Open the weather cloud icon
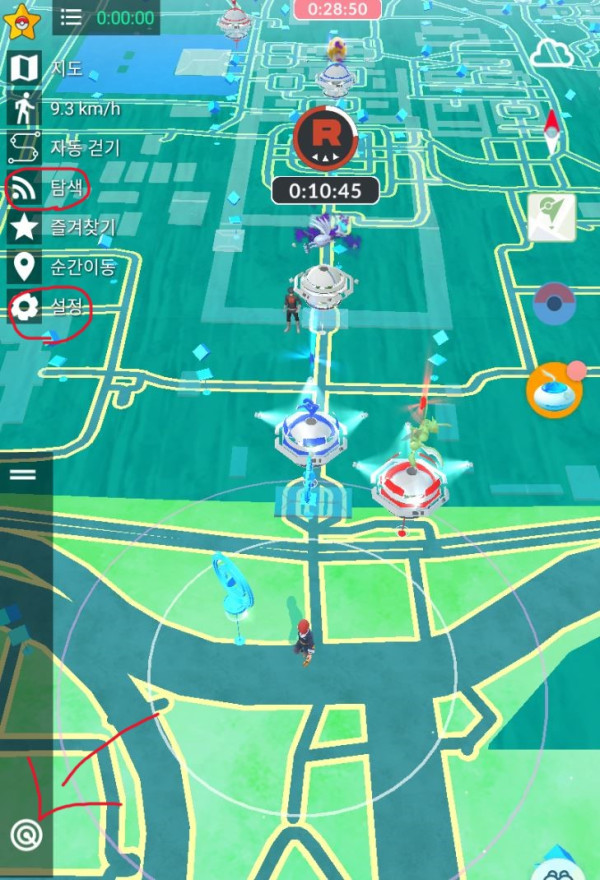The image size is (600, 880). [551, 52]
